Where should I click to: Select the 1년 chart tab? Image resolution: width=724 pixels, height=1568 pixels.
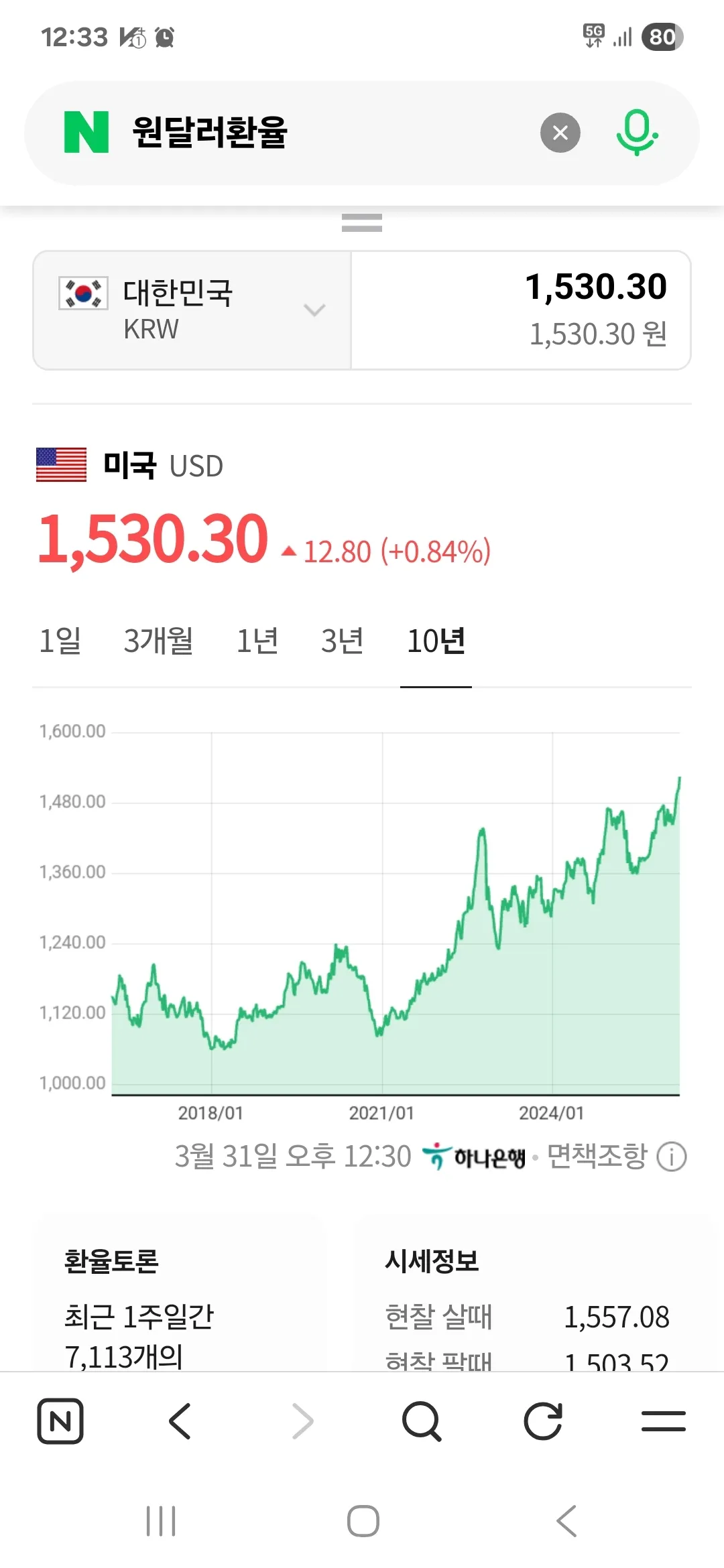coord(257,641)
